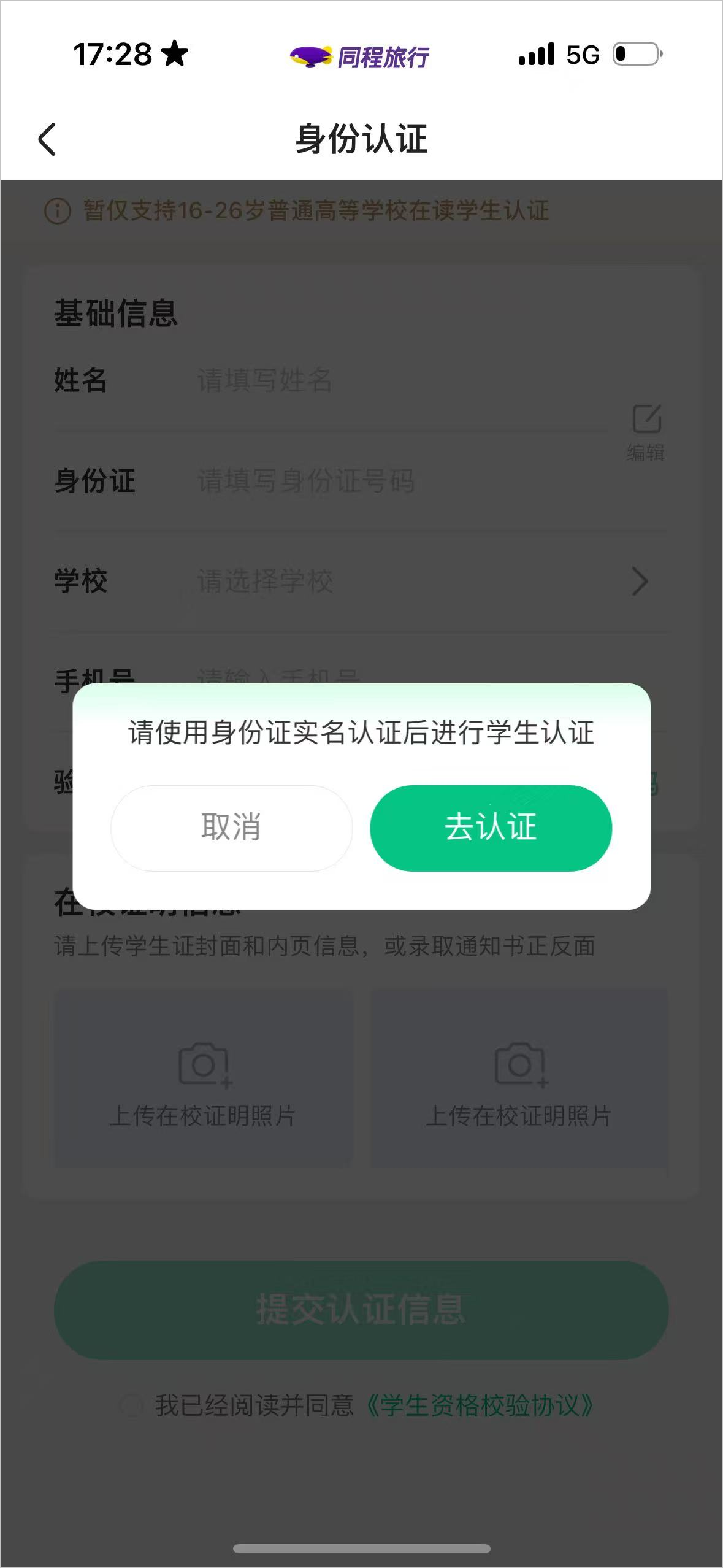Go back from 身份认证 page
Screen dimensions: 723x1568
[x=47, y=139]
